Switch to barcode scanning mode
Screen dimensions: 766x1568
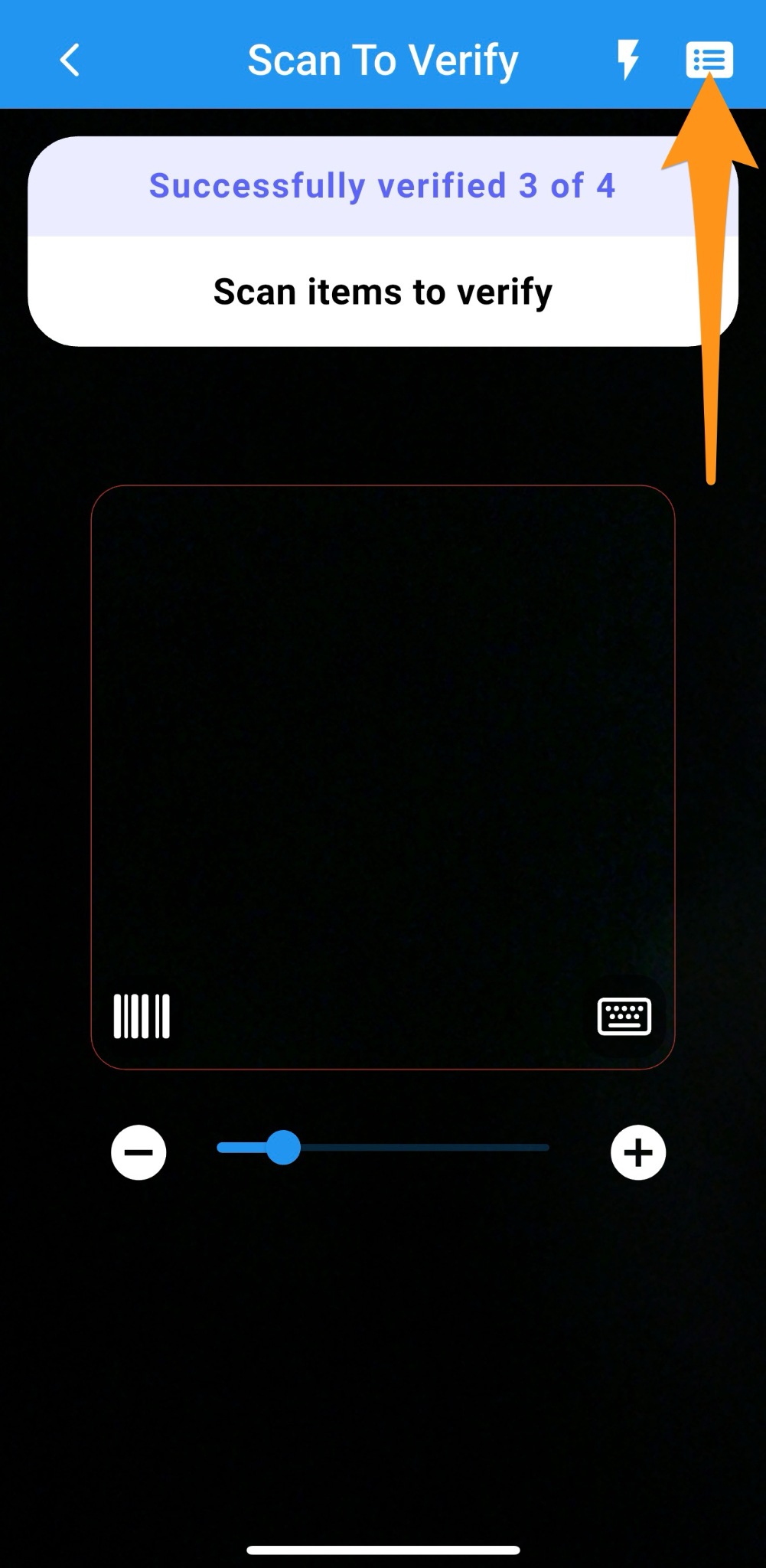click(x=142, y=1016)
